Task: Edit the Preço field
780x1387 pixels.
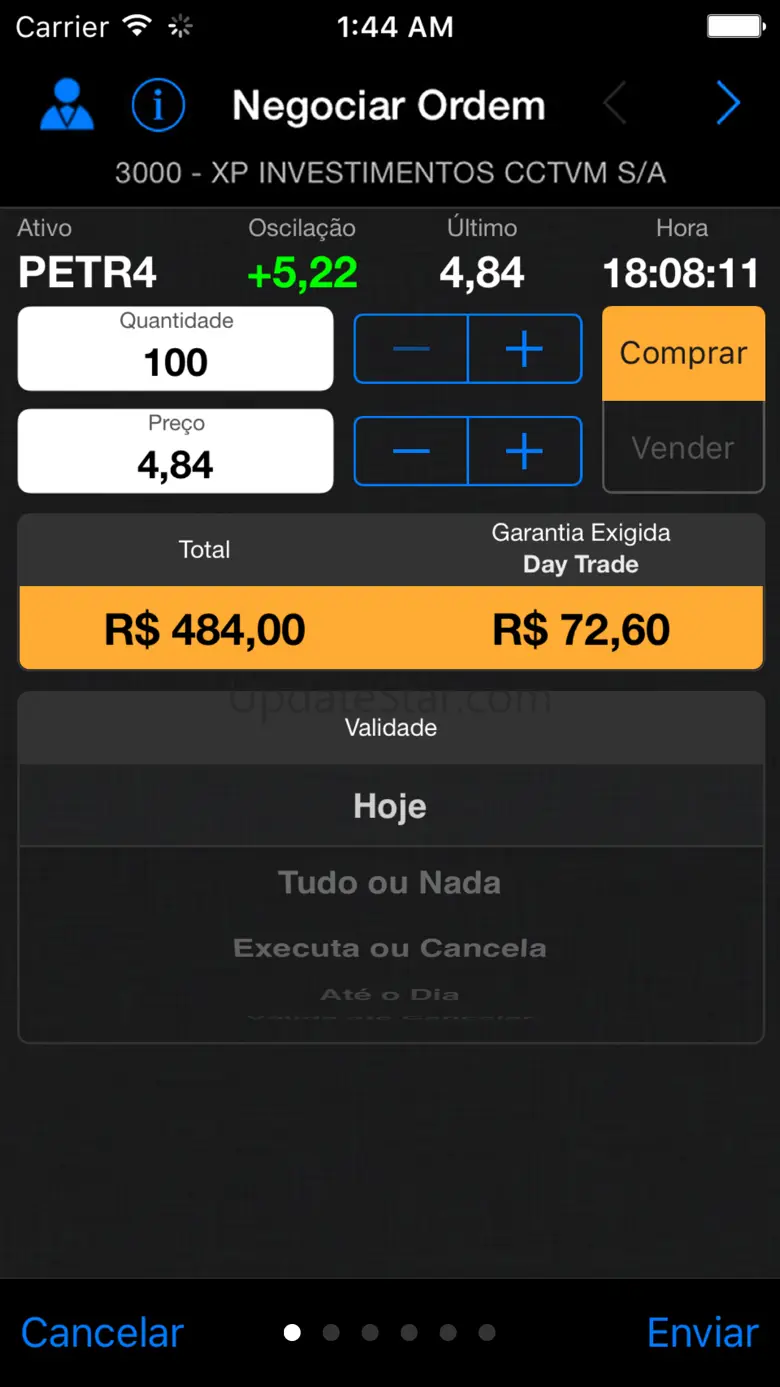Action: click(x=176, y=451)
